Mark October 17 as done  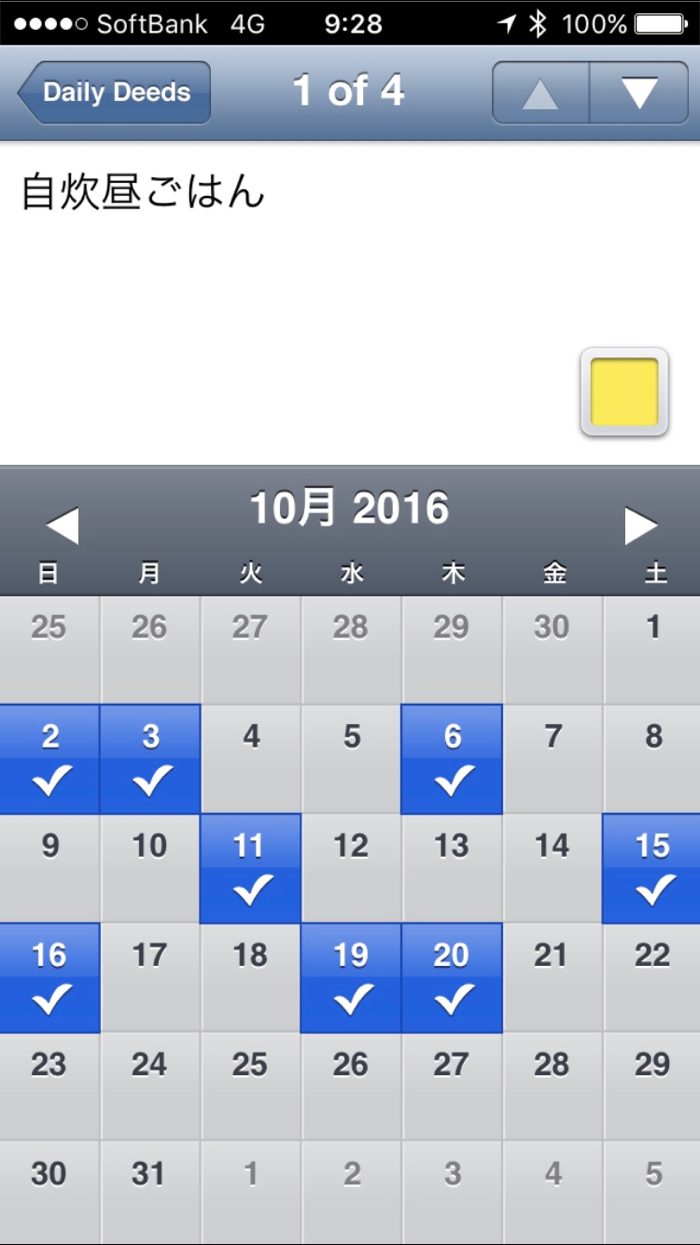[x=150, y=977]
